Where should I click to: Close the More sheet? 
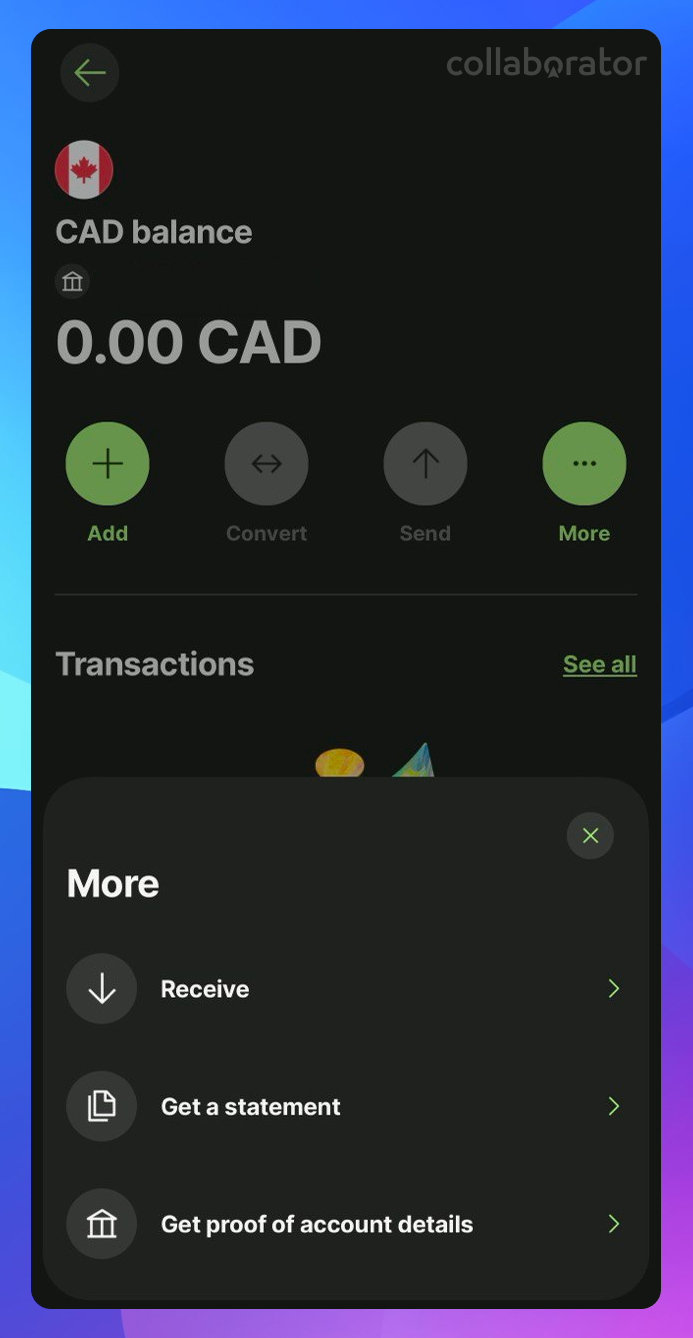[x=590, y=836]
